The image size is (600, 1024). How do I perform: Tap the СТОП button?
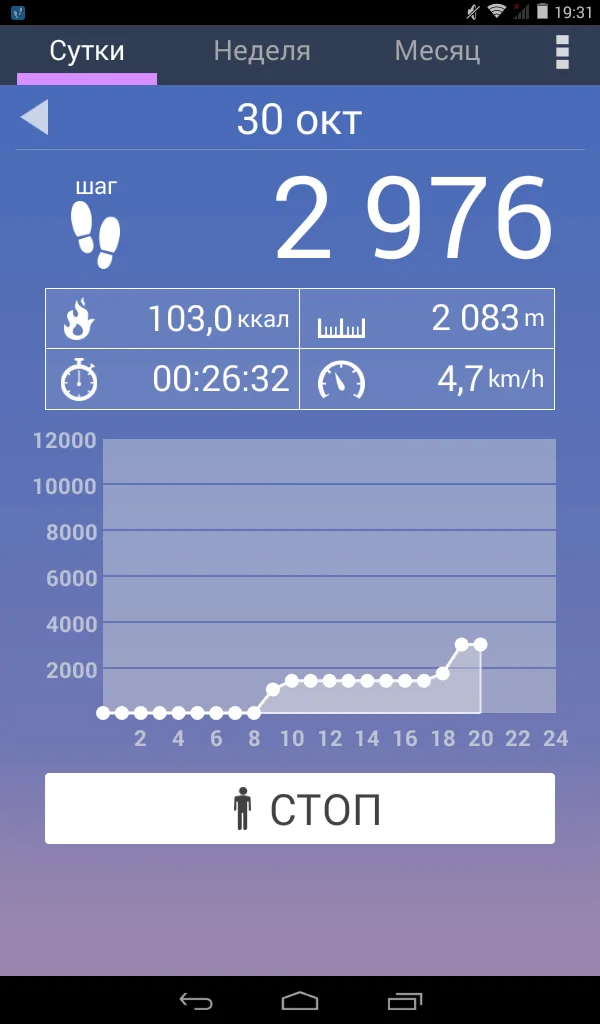pos(300,808)
